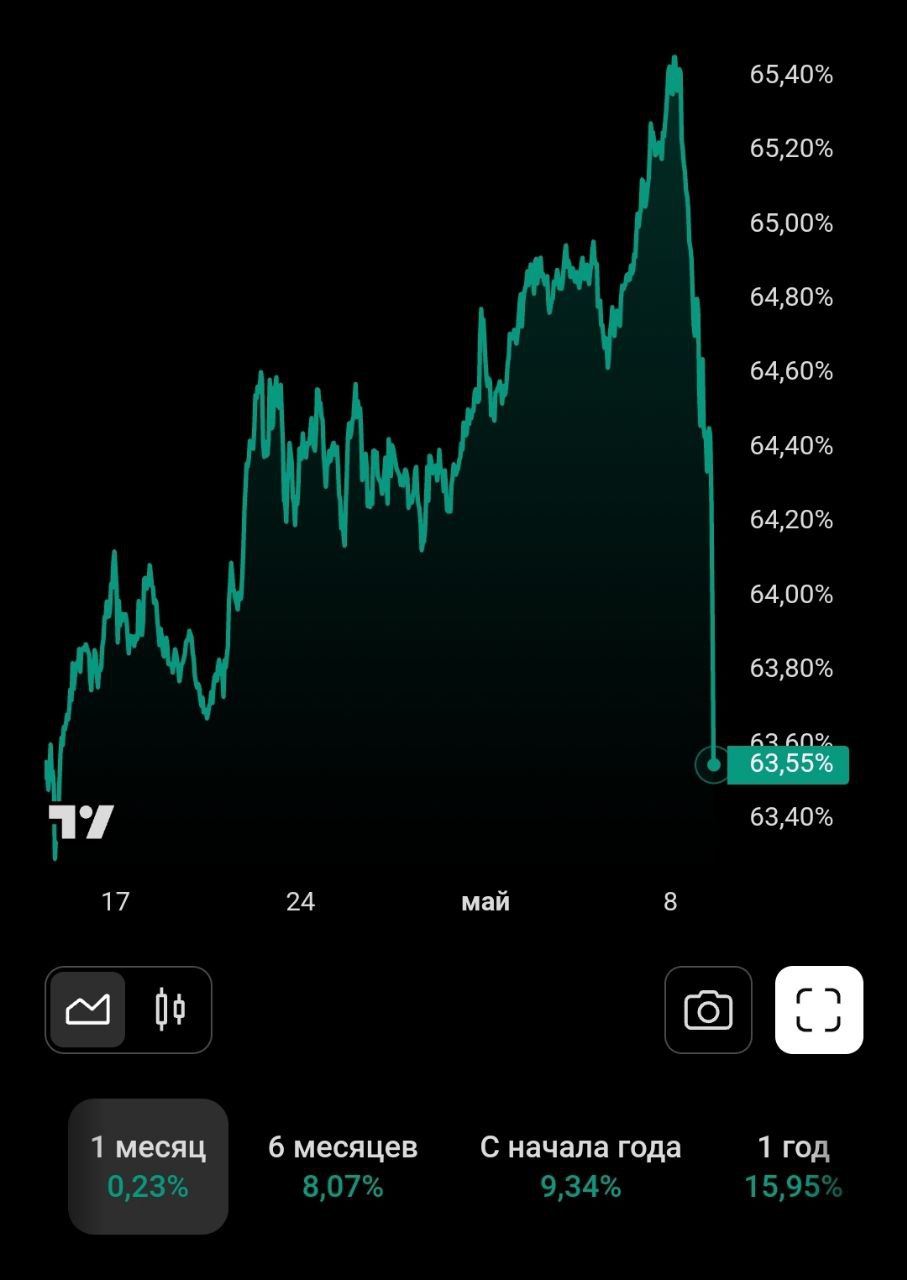Show the С начала года period

[580, 1166]
